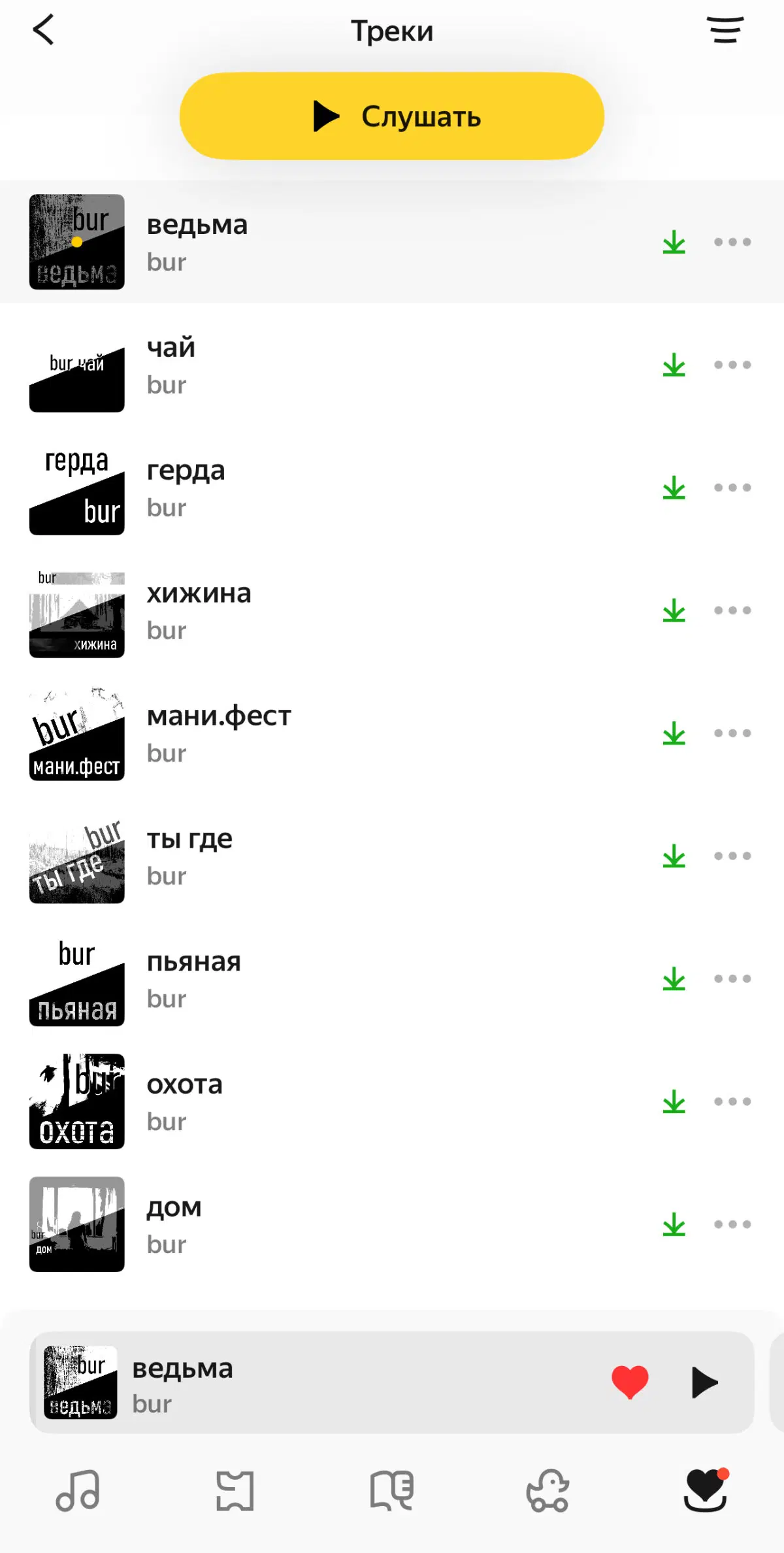The width and height of the screenshot is (784, 1553).
Task: Toggle download for track пьяная
Action: 674,979
